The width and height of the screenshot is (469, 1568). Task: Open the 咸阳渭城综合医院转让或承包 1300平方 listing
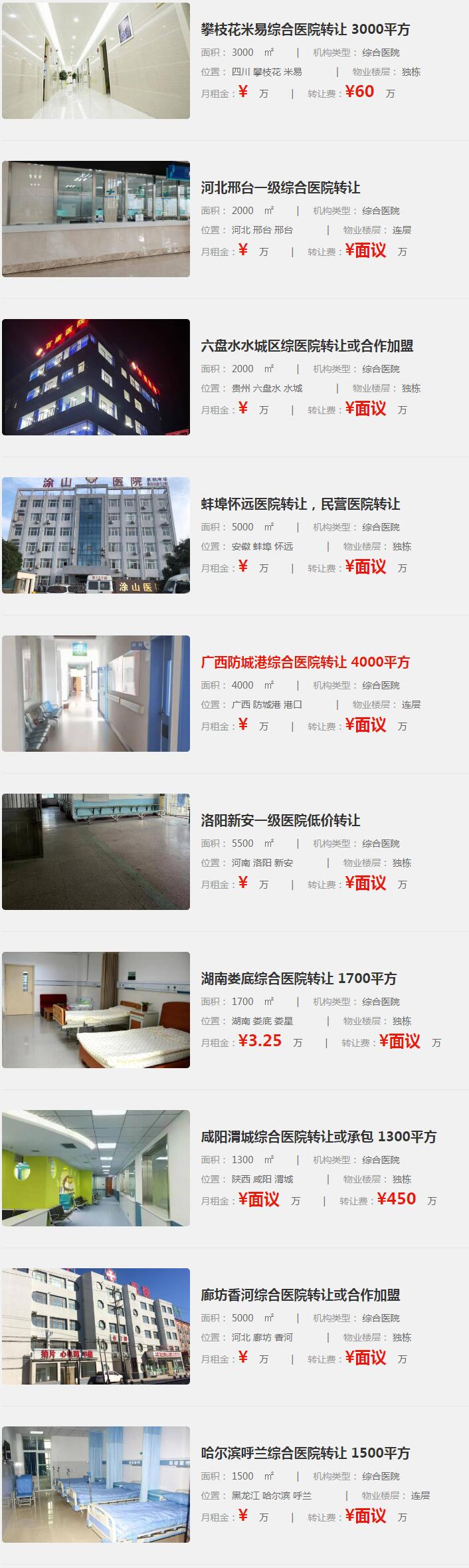tap(318, 1137)
